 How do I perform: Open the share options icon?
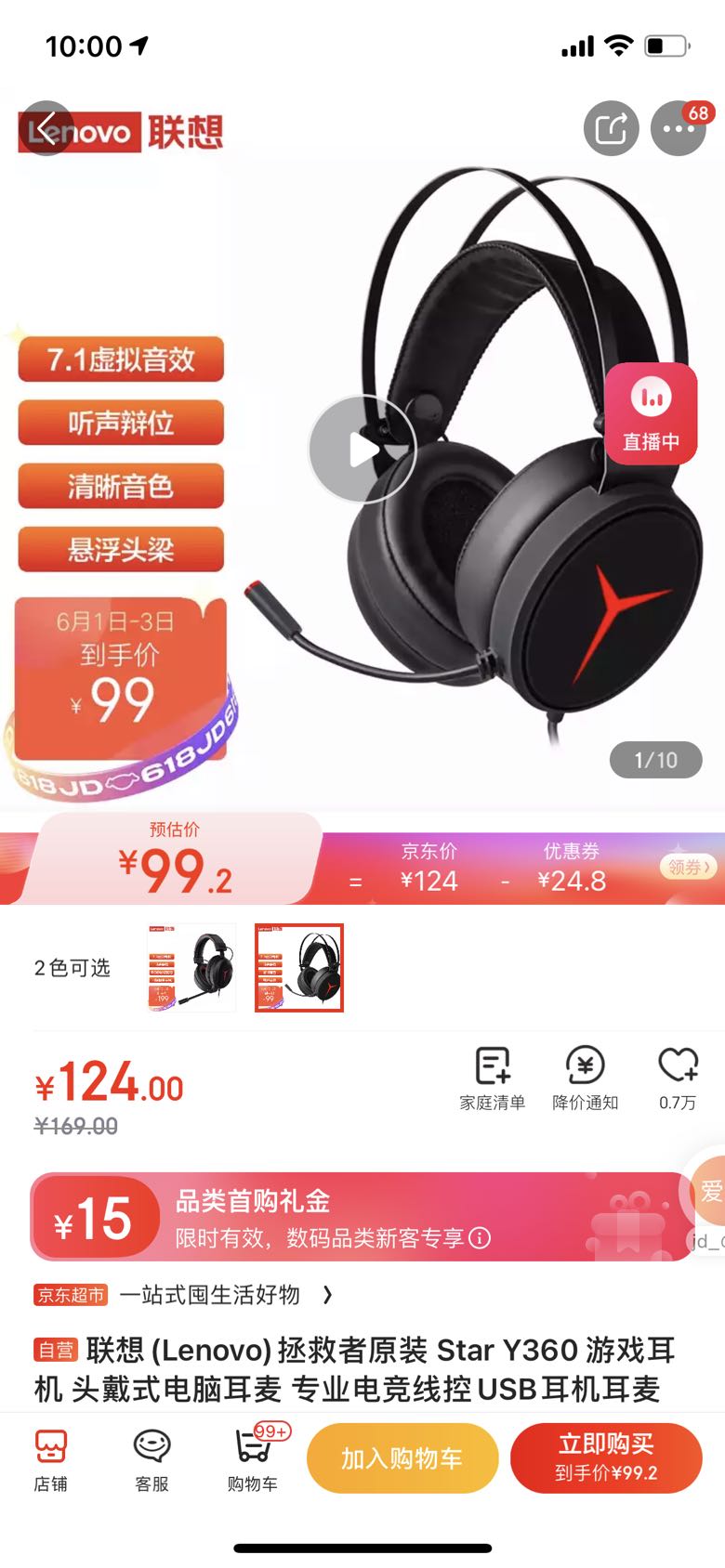(x=611, y=130)
